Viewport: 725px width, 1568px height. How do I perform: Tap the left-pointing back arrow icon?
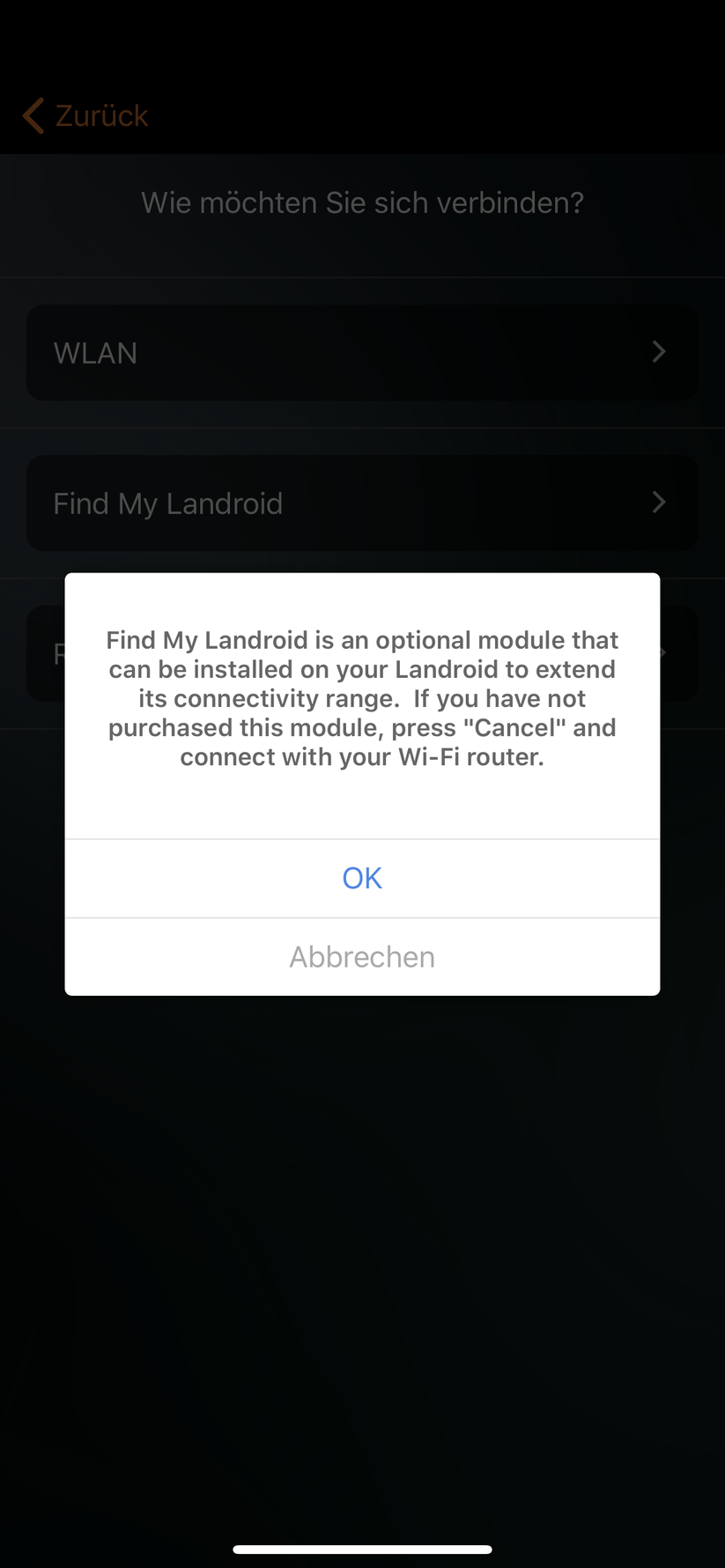pos(33,115)
